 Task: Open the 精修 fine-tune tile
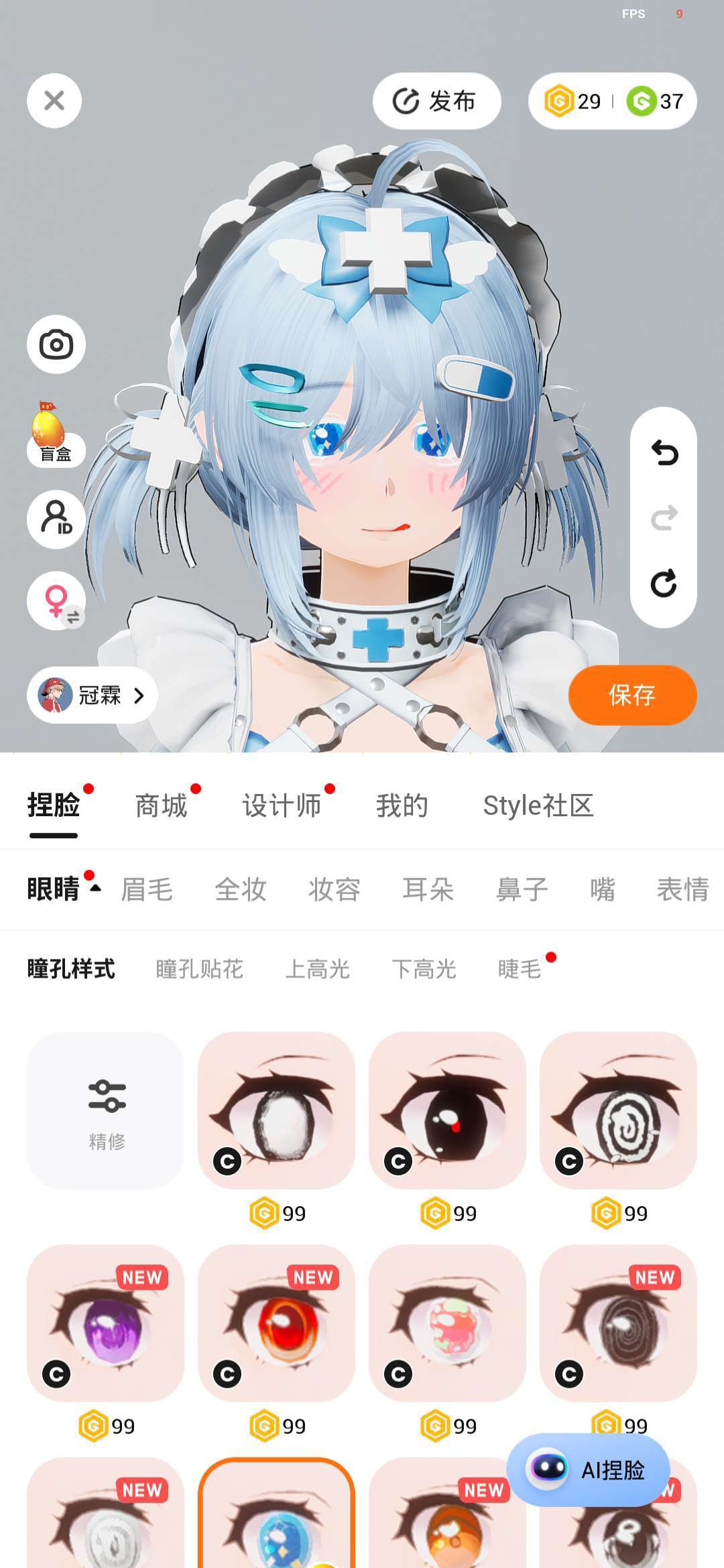(x=106, y=1110)
